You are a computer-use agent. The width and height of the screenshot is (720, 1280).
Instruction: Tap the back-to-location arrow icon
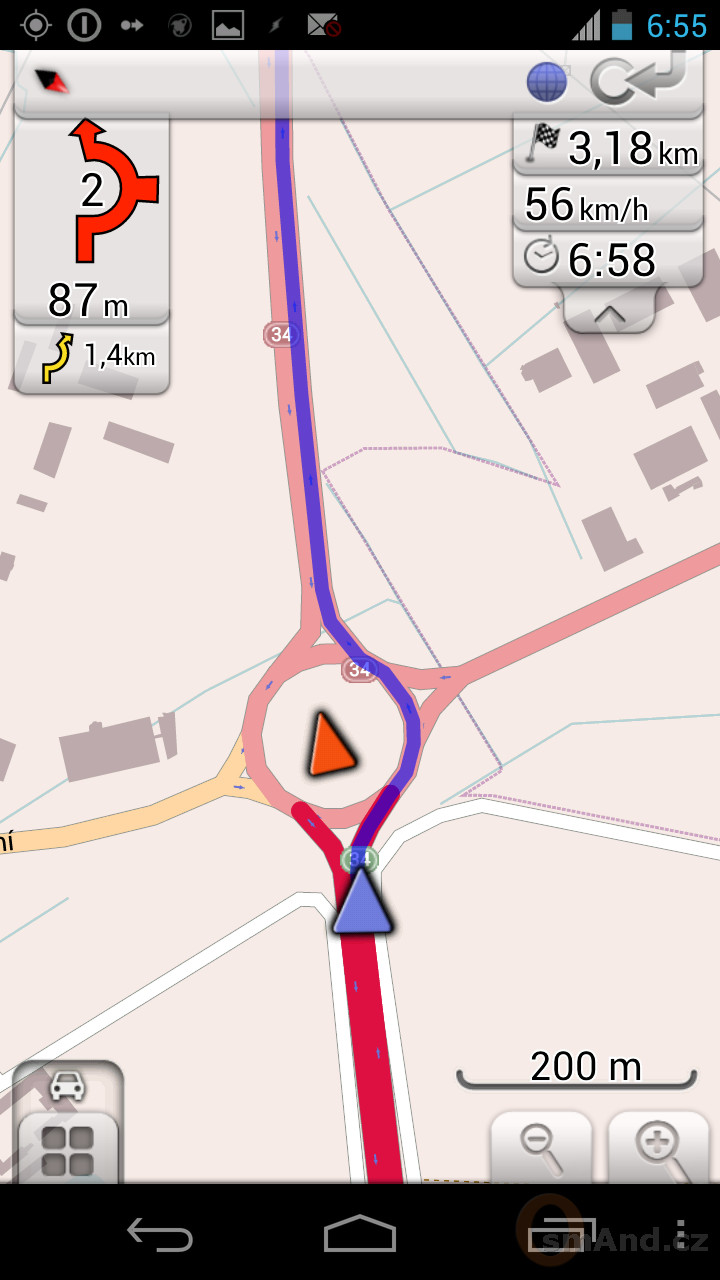(x=639, y=80)
